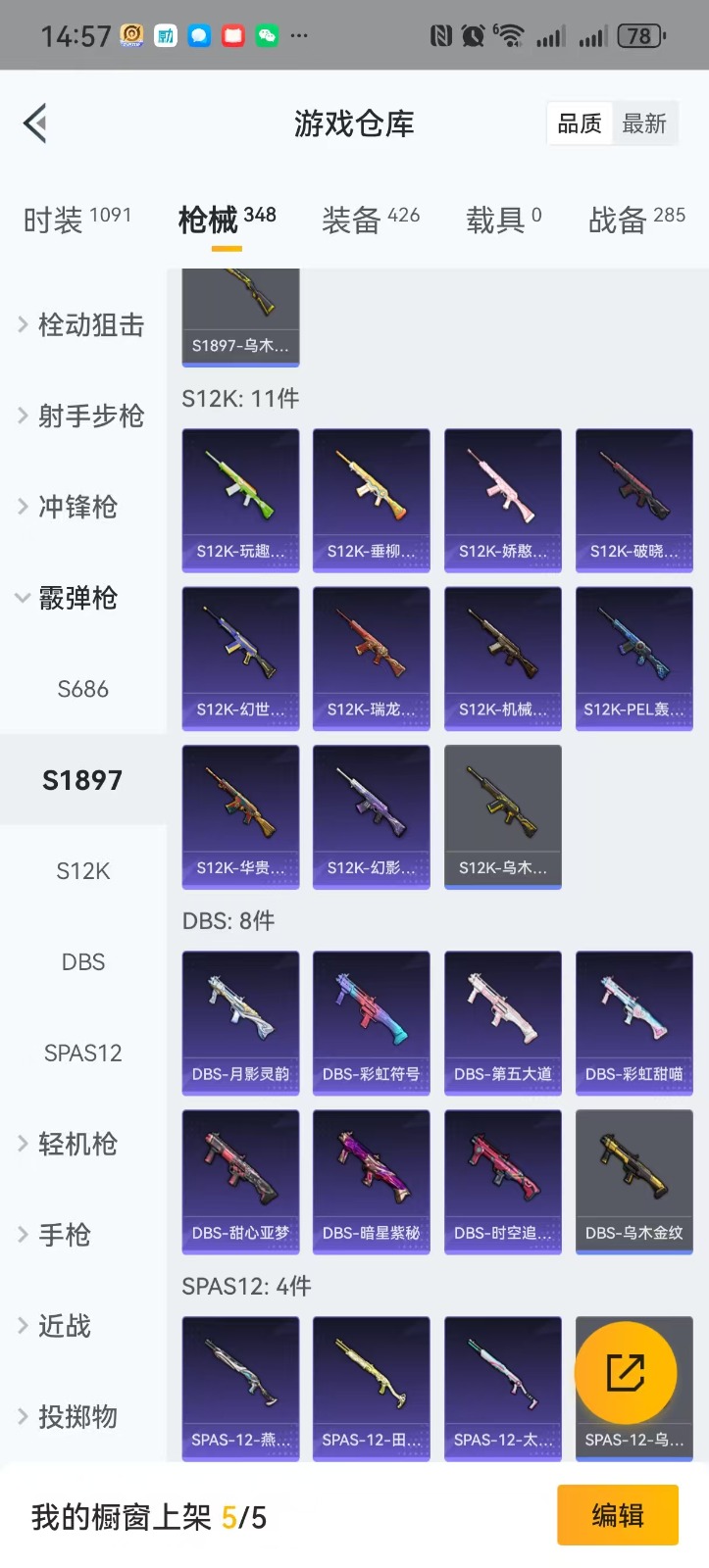Switch to the 装备 tab
Viewport: 709px width, 1568px height.
(370, 220)
